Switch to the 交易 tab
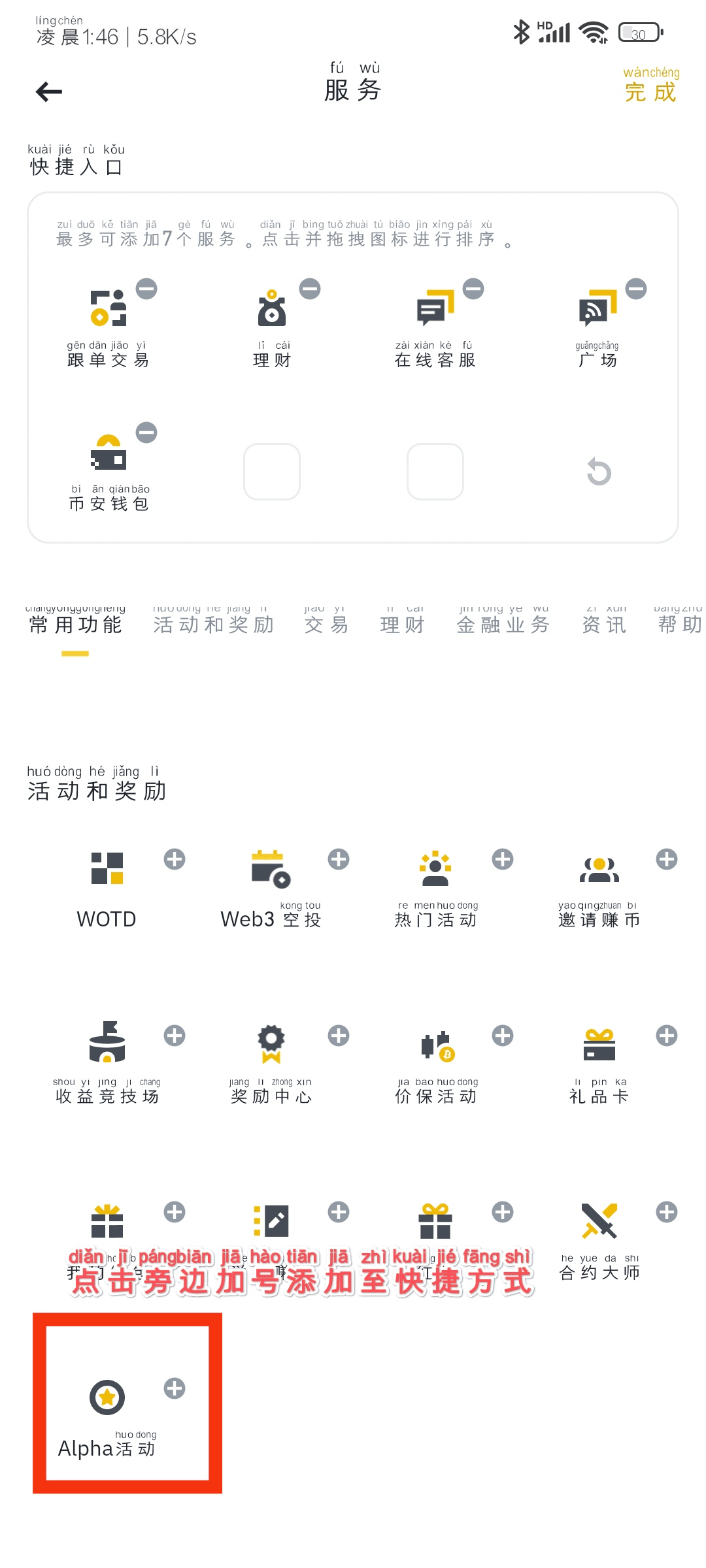Image resolution: width=706 pixels, height=1568 pixels. pyautogui.click(x=326, y=625)
